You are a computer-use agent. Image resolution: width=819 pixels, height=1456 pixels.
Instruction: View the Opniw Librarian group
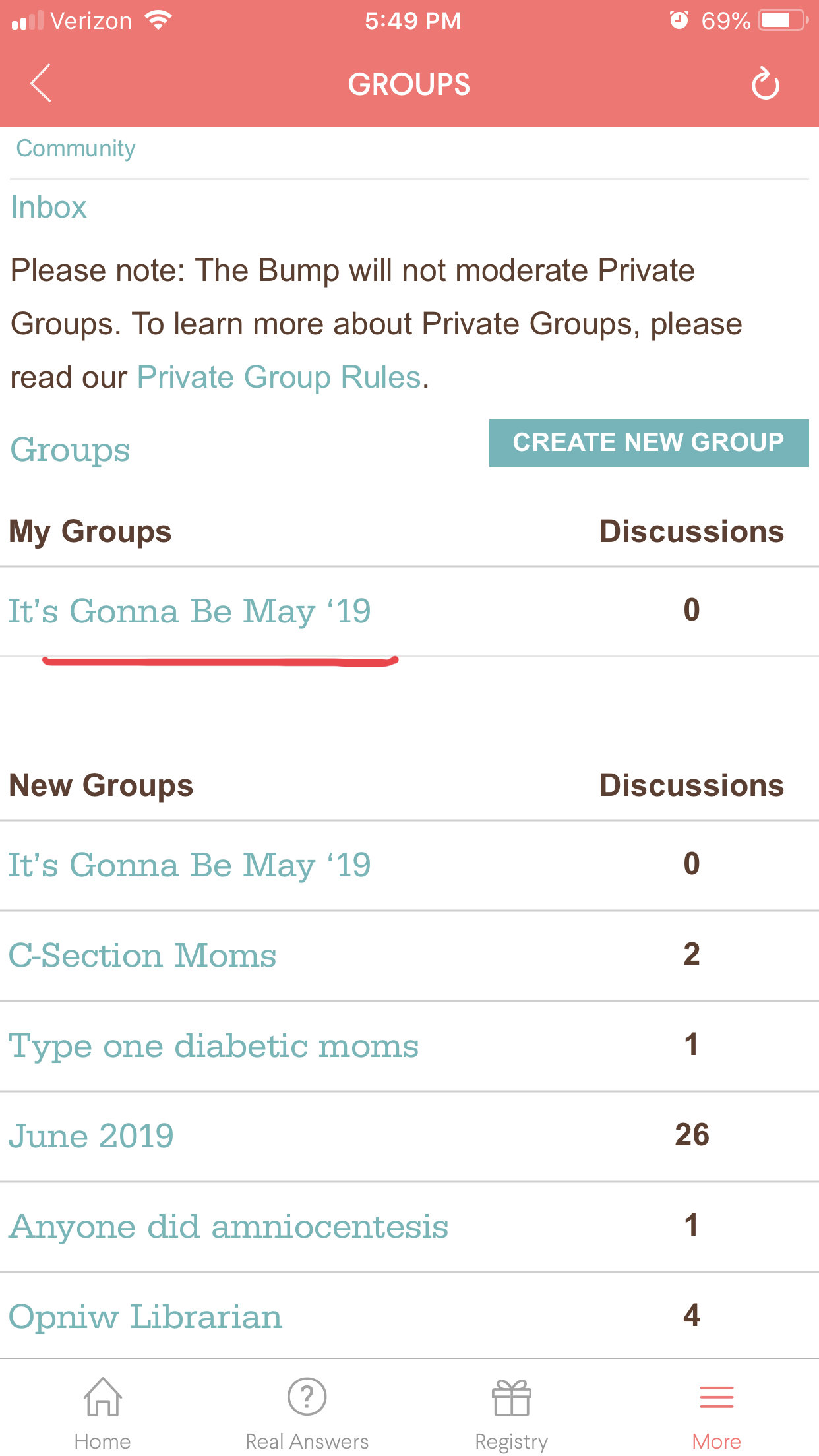[145, 1317]
